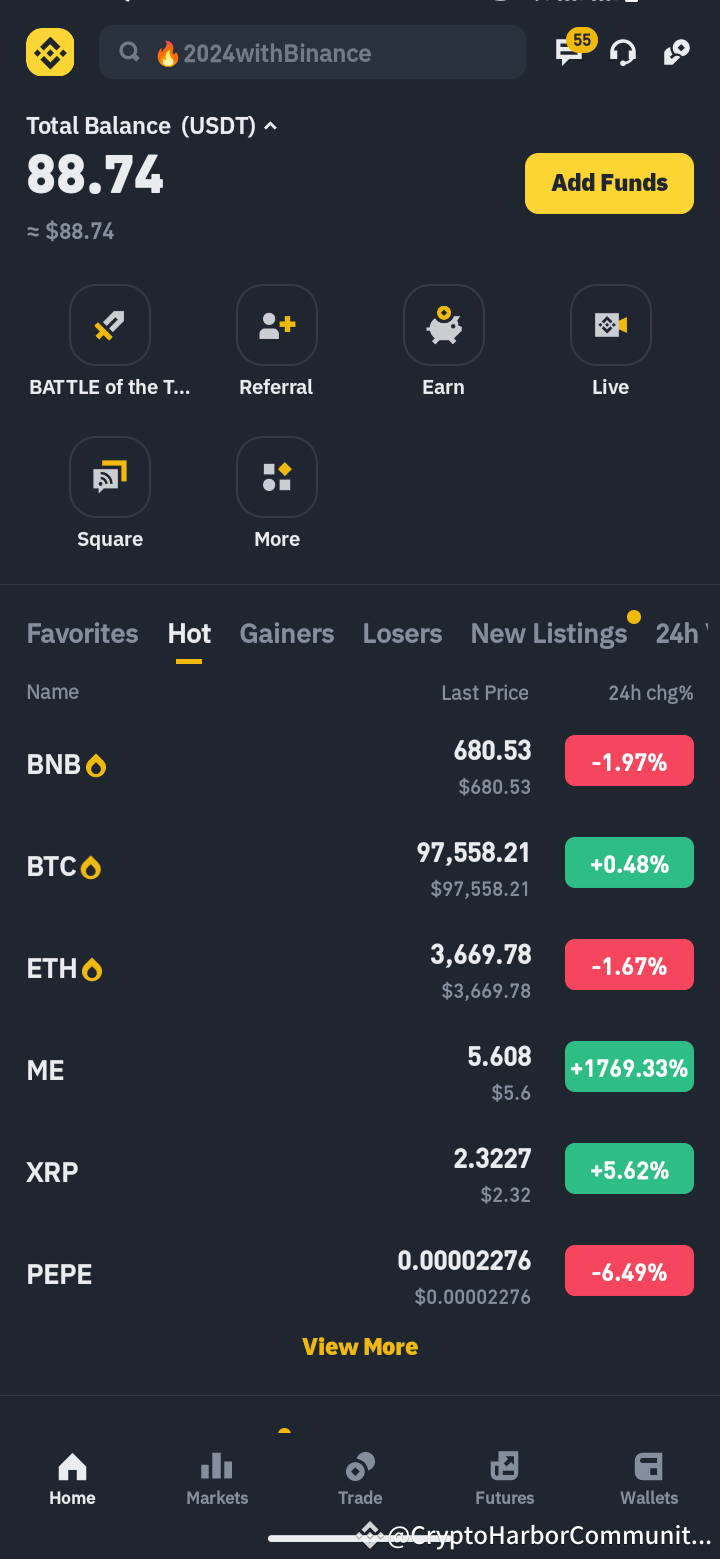Open the Earn piggy bank icon
The width and height of the screenshot is (720, 1559).
point(443,325)
